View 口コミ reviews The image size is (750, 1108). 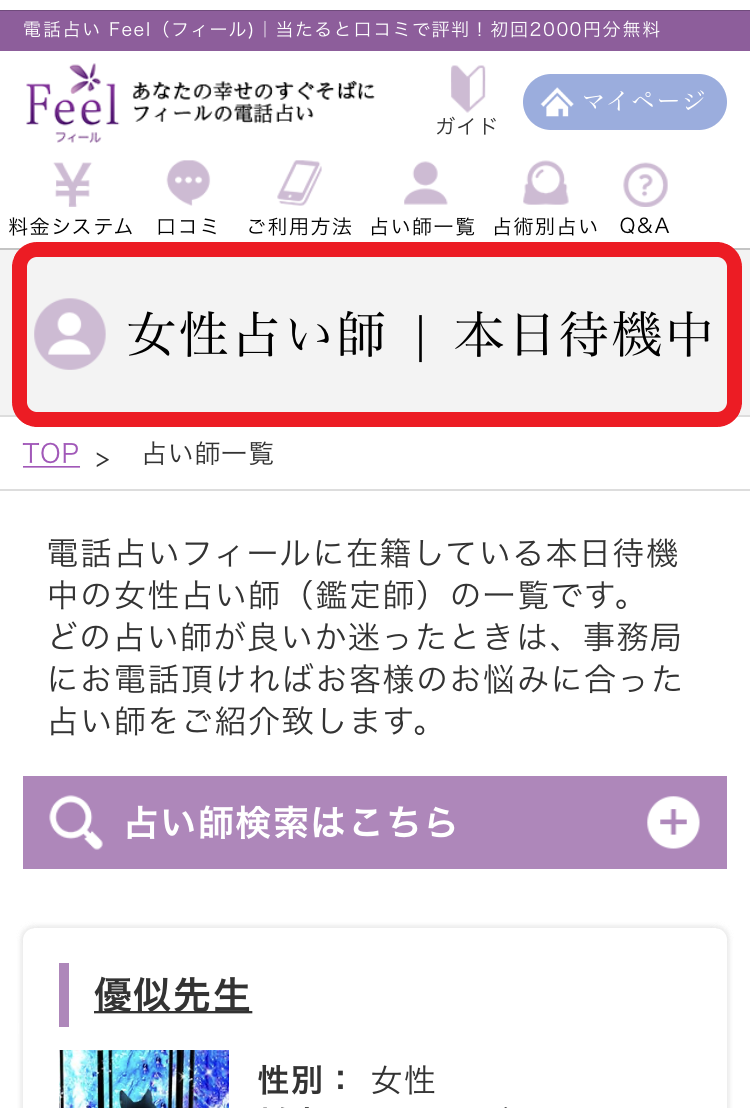click(188, 199)
